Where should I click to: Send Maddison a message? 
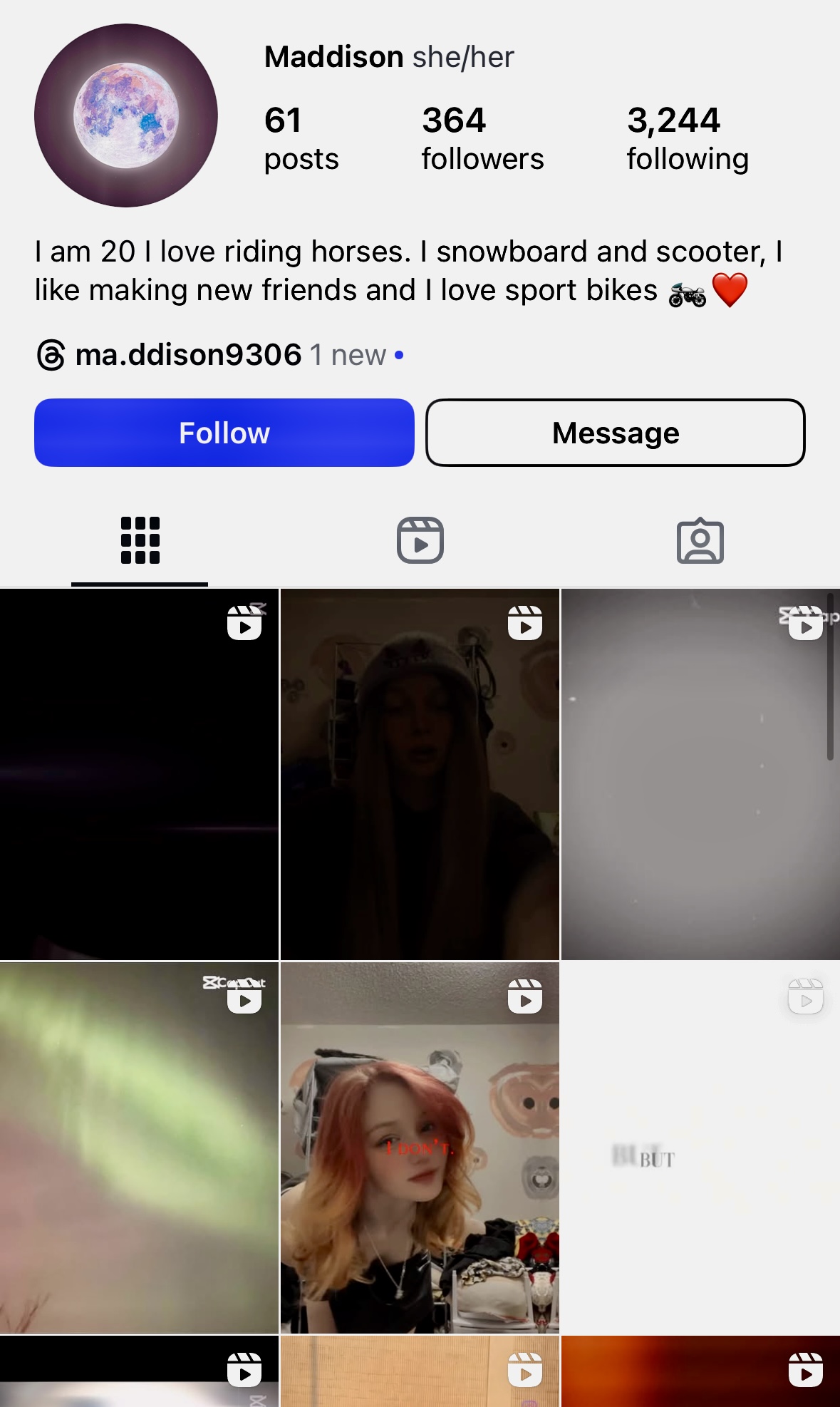pos(616,433)
